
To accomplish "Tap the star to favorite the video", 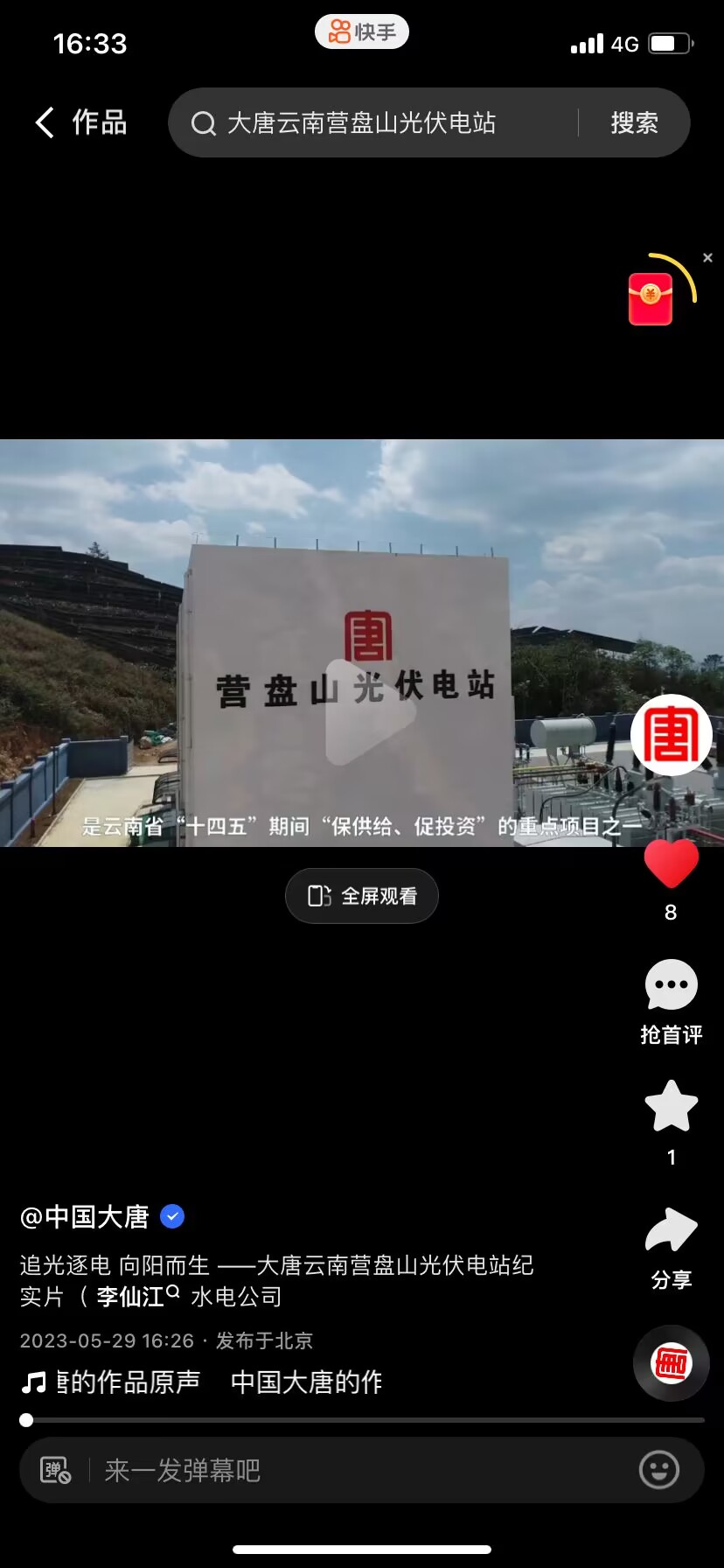I will click(x=671, y=1105).
